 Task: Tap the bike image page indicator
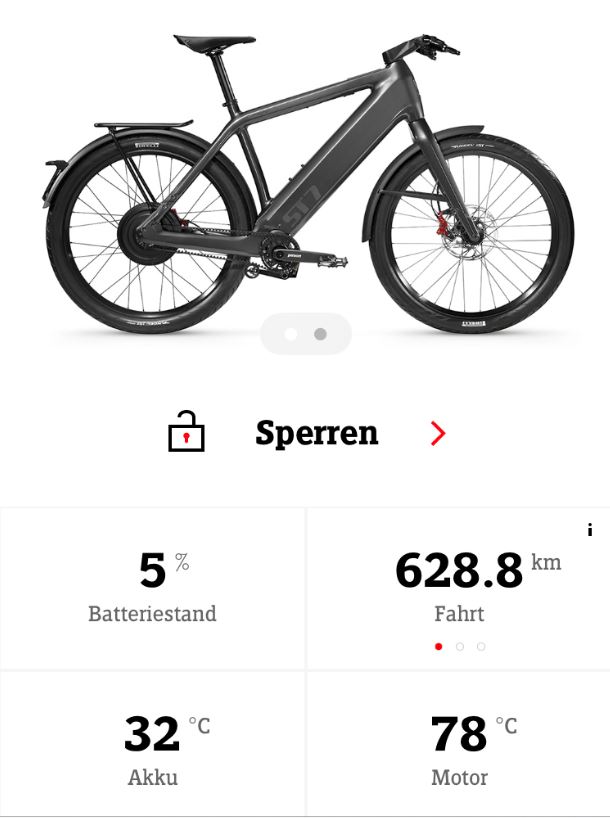pyautogui.click(x=305, y=334)
